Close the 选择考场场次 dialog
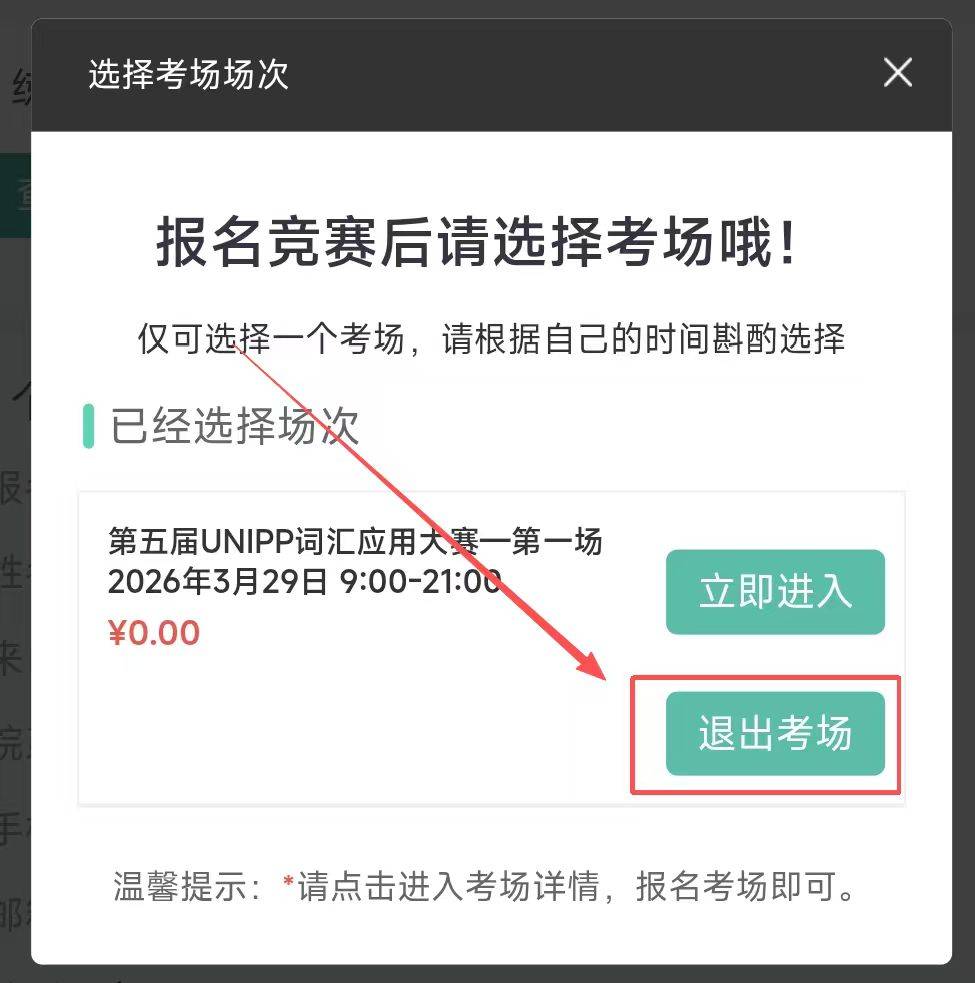 897,73
